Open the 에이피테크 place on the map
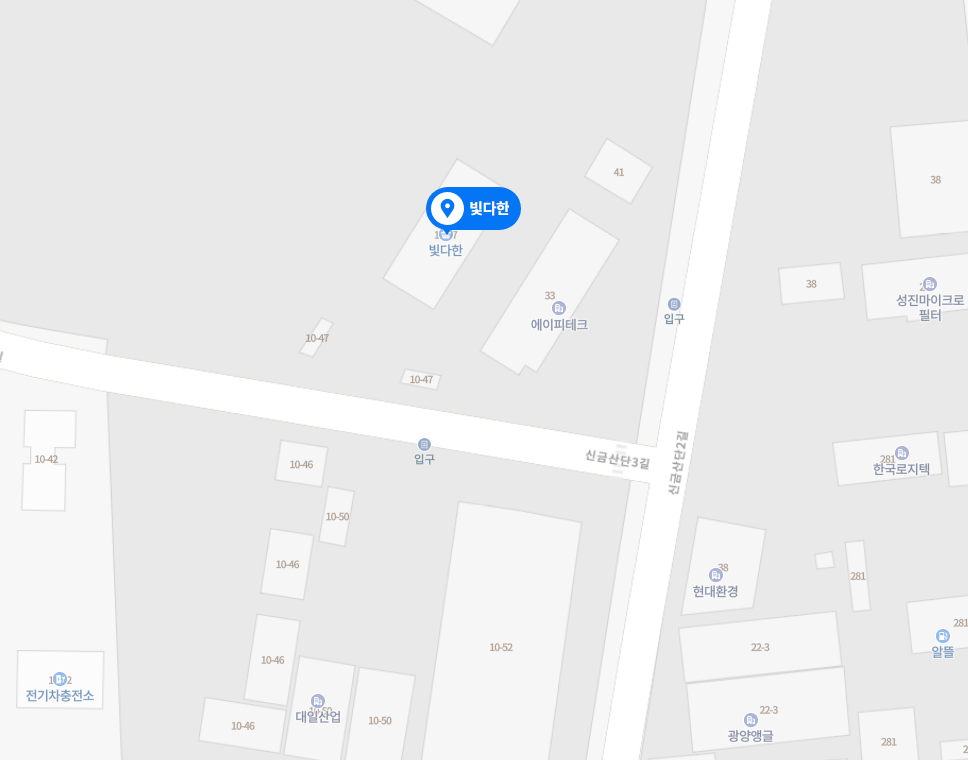 pyautogui.click(x=559, y=309)
